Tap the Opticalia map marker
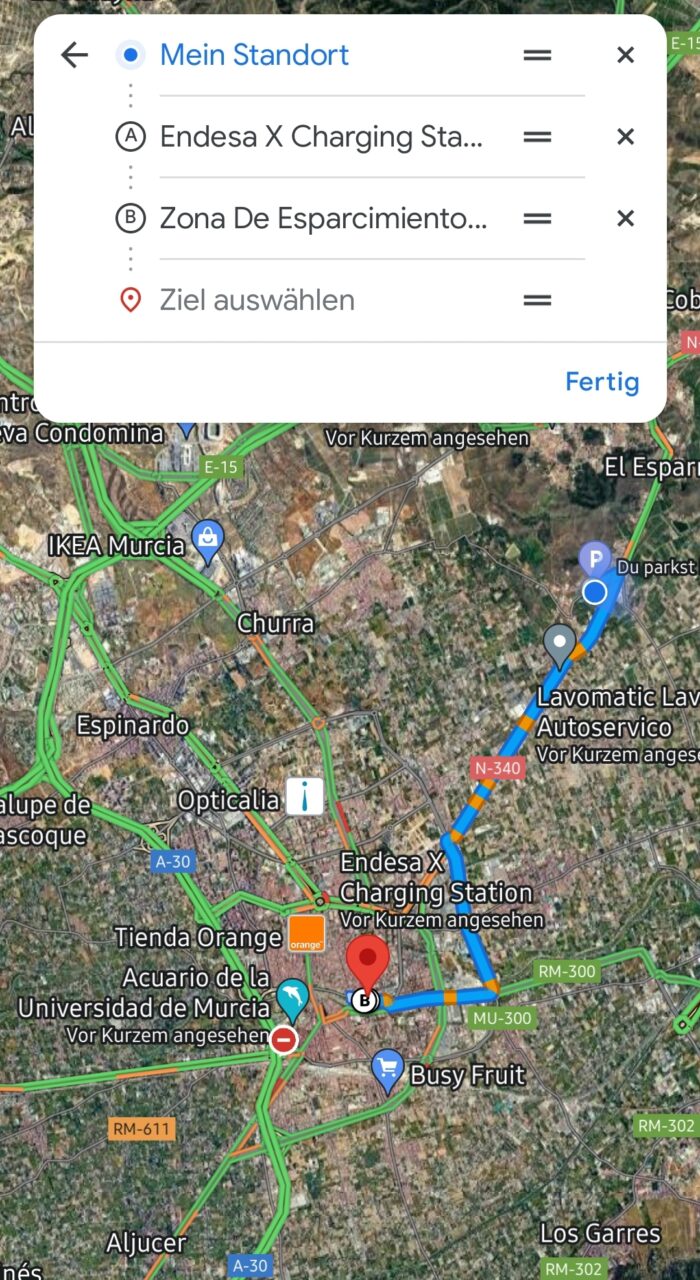Screen dimensions: 700x1280 coord(304,797)
